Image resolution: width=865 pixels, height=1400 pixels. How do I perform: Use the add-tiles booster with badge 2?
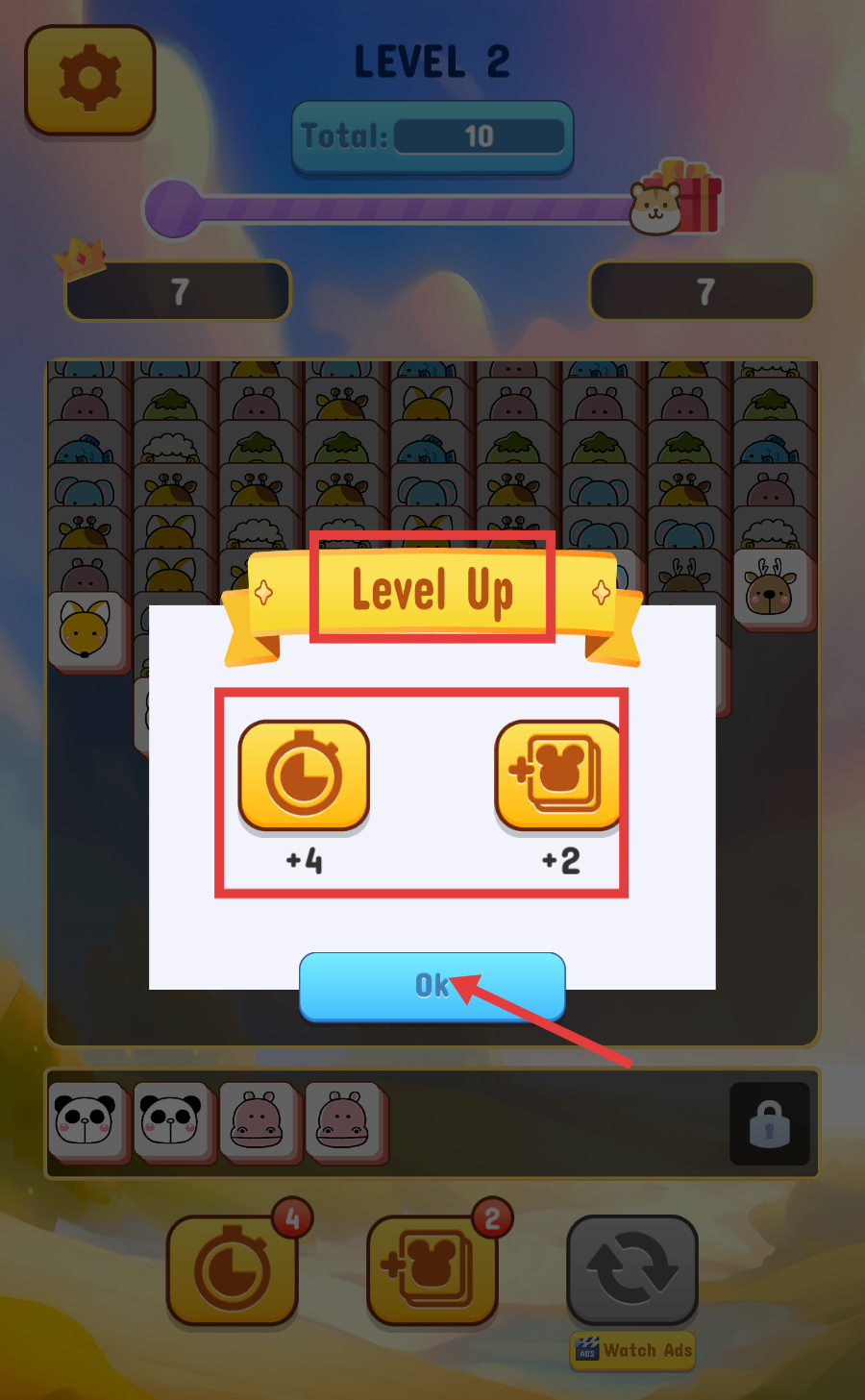click(x=432, y=1270)
